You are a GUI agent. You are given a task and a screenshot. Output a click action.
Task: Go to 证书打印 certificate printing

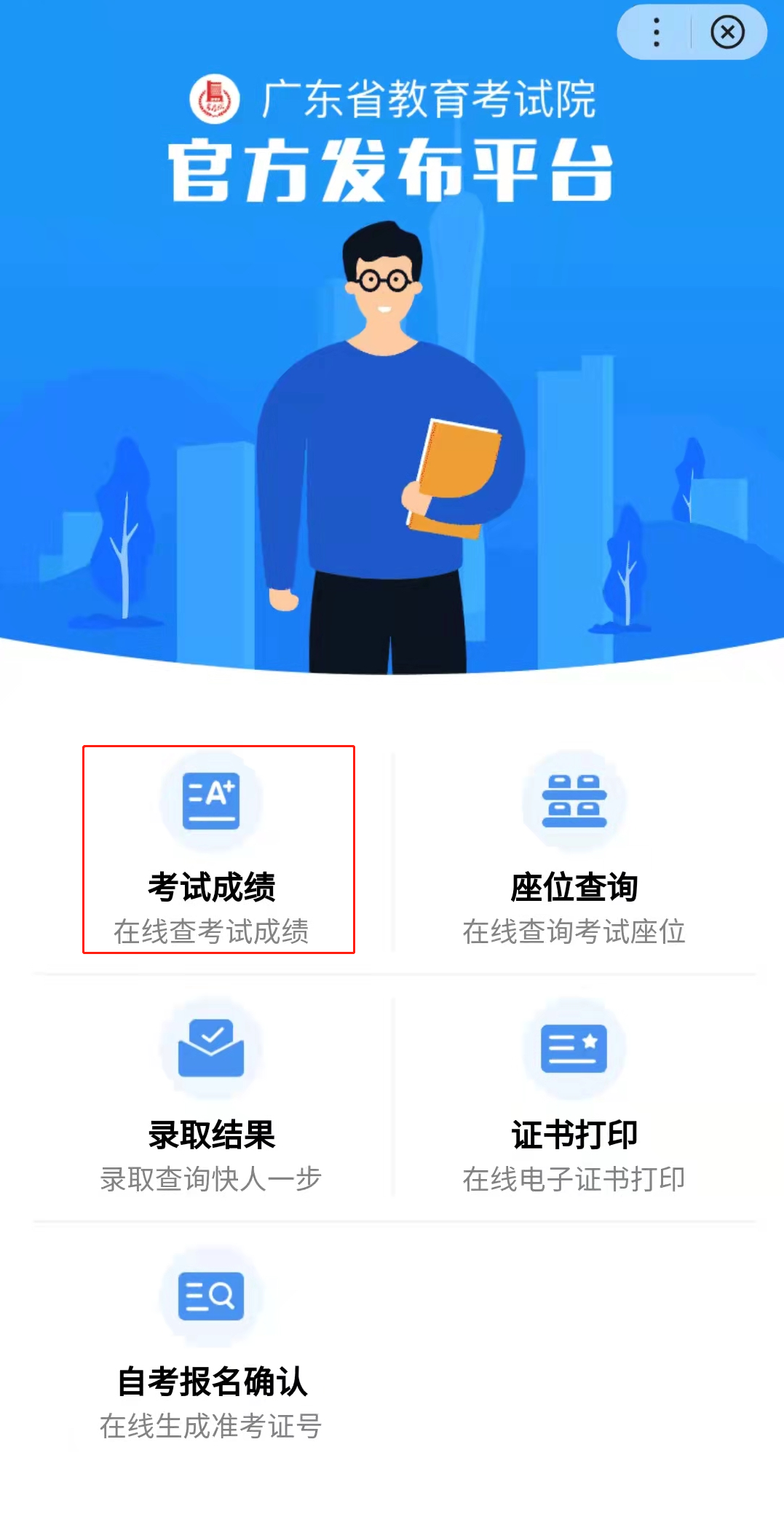574,1096
